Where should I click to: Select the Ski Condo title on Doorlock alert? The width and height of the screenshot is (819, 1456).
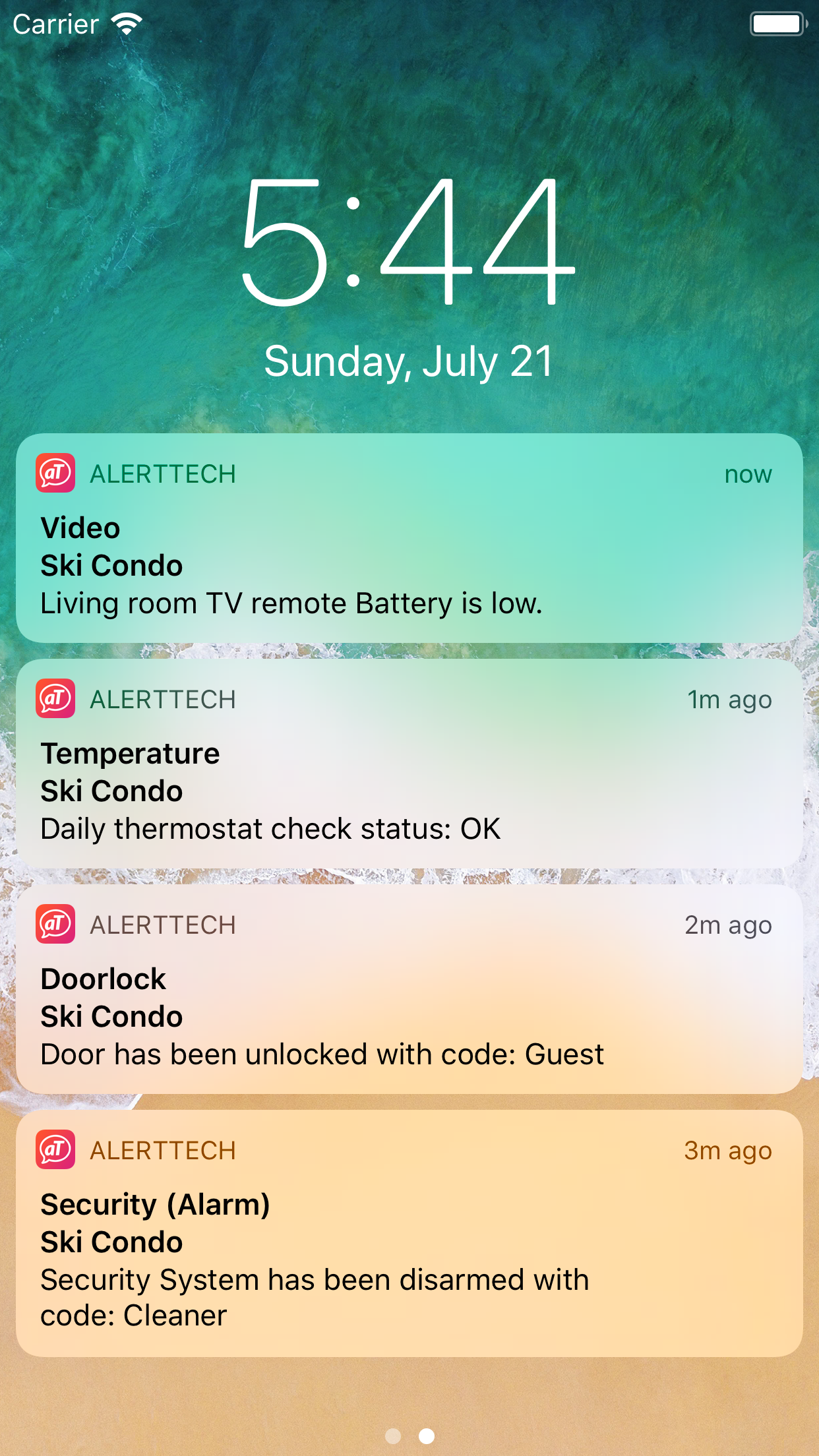(x=111, y=1016)
